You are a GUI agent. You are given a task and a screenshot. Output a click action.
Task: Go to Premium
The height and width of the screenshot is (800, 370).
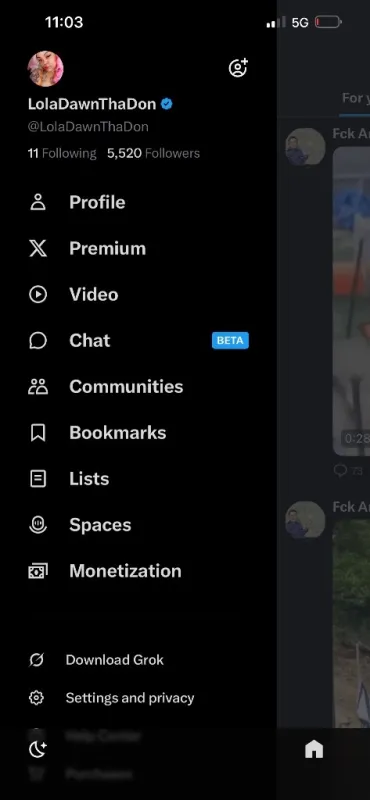(138, 248)
